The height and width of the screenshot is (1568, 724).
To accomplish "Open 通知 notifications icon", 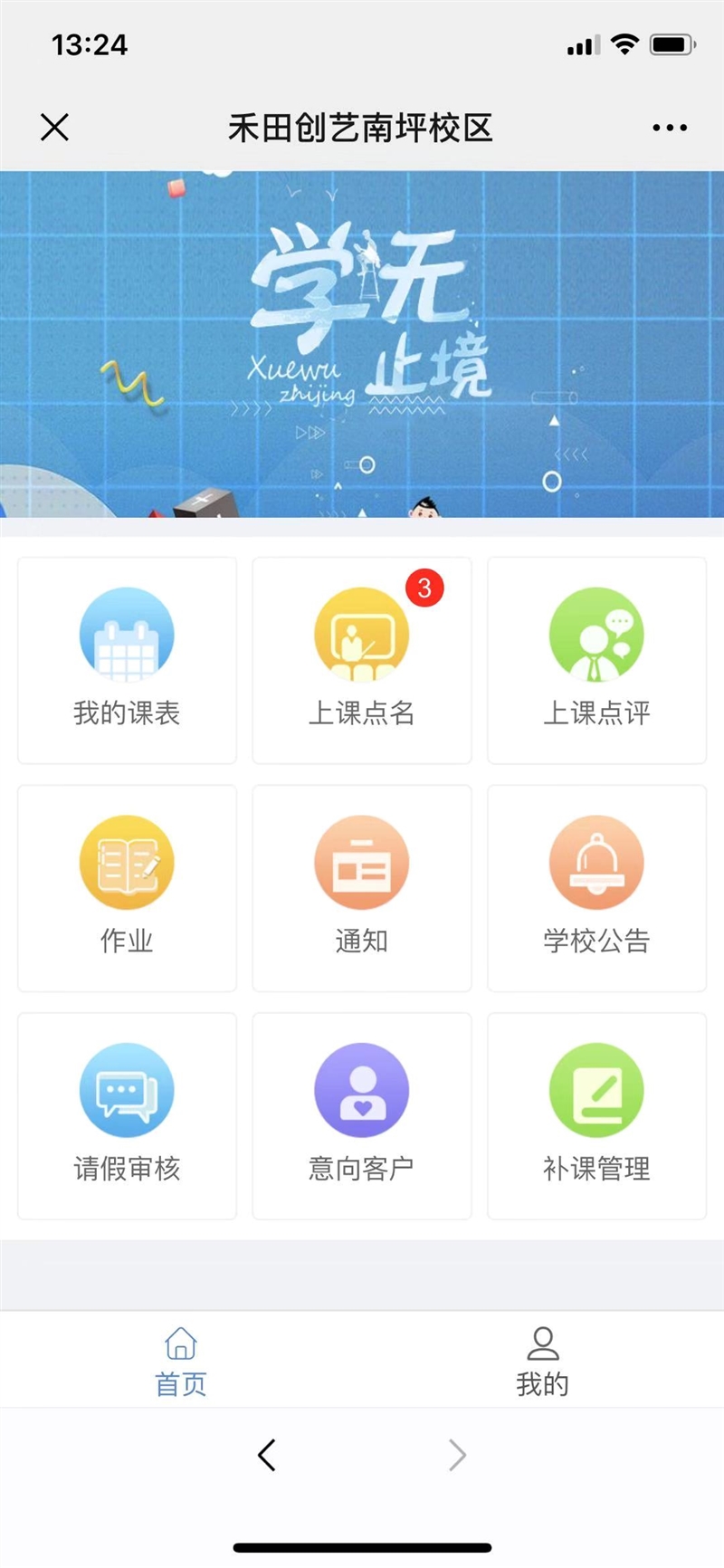I will pyautogui.click(x=361, y=862).
